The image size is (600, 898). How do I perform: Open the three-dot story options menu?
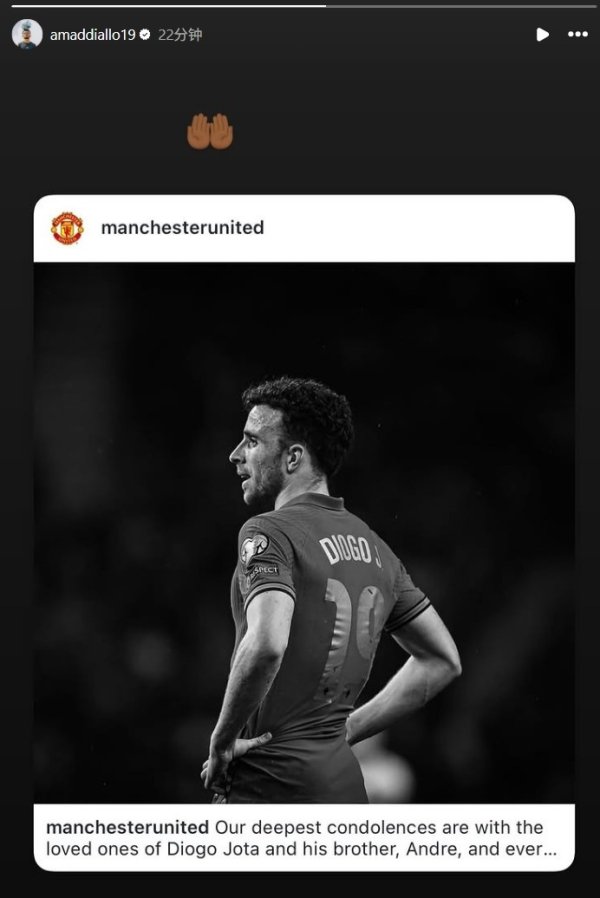click(x=577, y=34)
